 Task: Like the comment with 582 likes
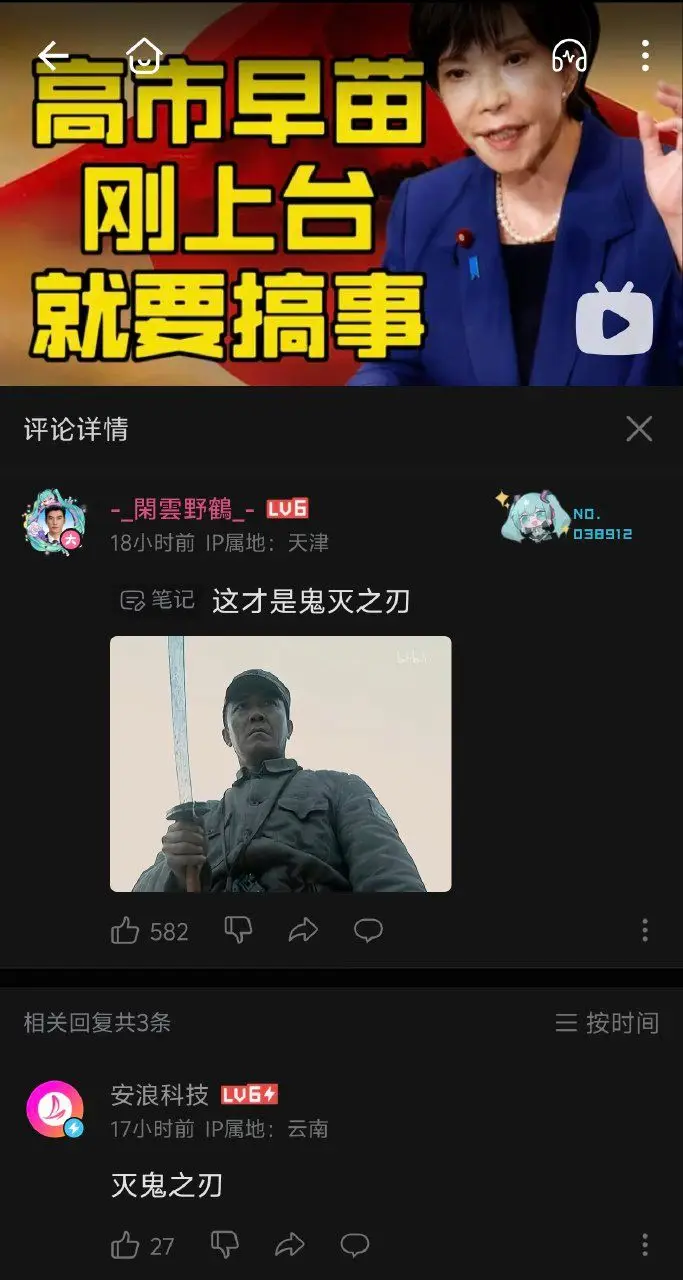click(126, 932)
